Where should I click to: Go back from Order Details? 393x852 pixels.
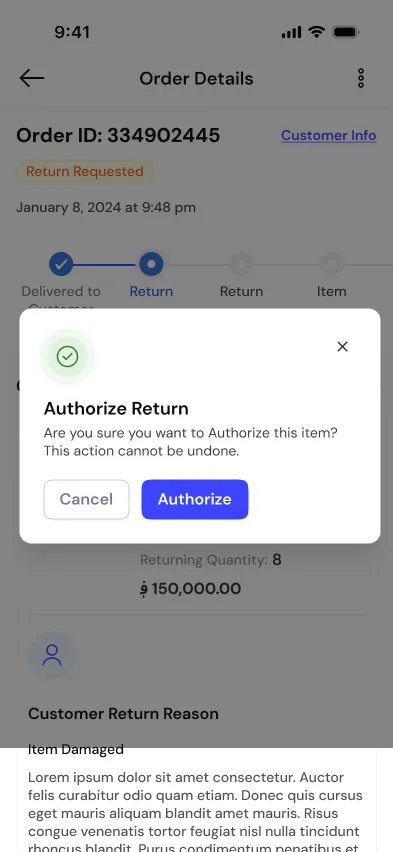click(32, 78)
